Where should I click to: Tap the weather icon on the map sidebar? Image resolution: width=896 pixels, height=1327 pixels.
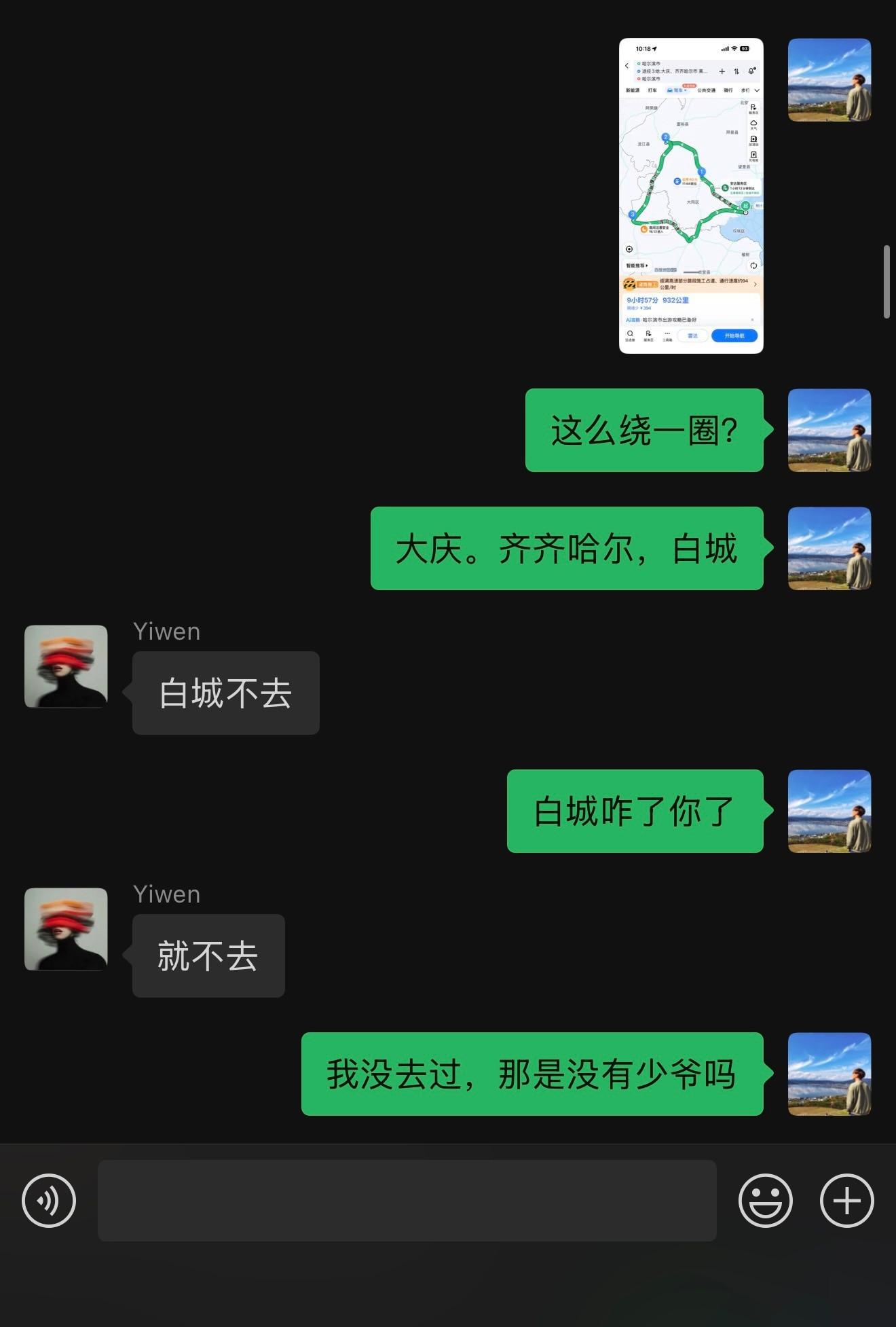[x=753, y=122]
